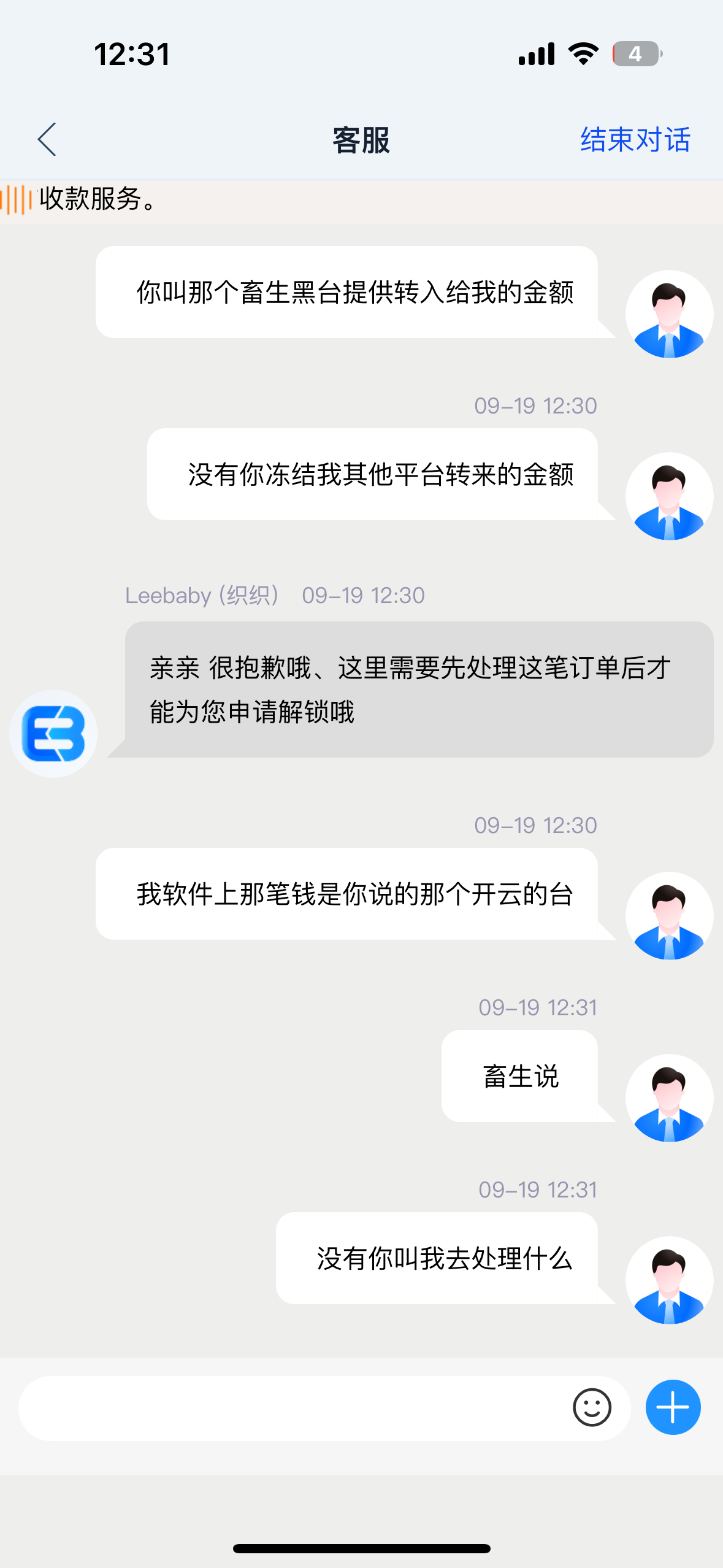Viewport: 723px width, 1568px height.
Task: Focus the message input field
Action: tap(288, 1408)
